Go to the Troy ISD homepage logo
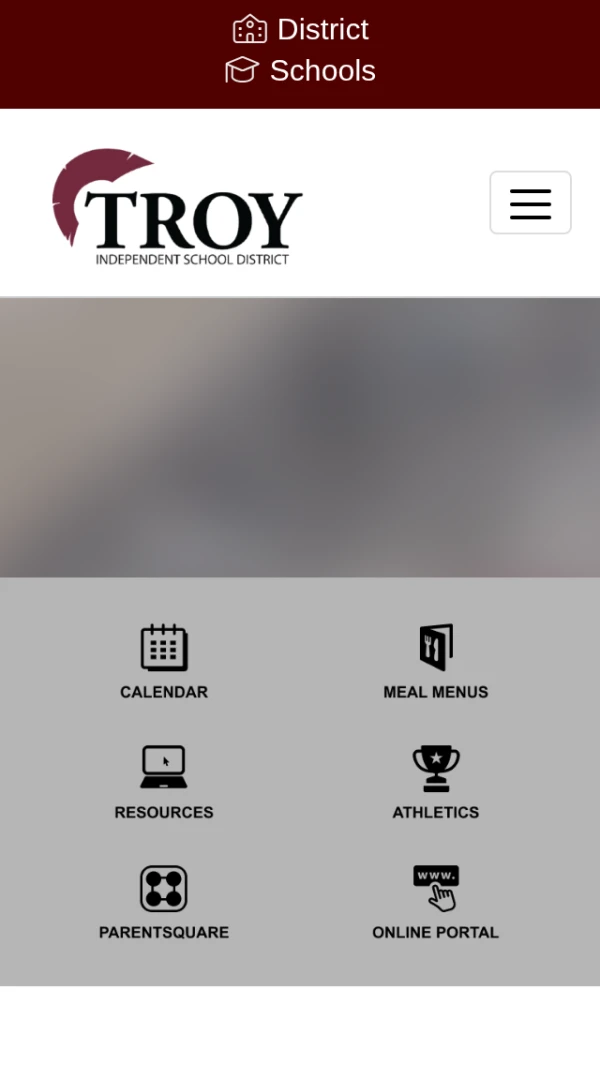 177,207
